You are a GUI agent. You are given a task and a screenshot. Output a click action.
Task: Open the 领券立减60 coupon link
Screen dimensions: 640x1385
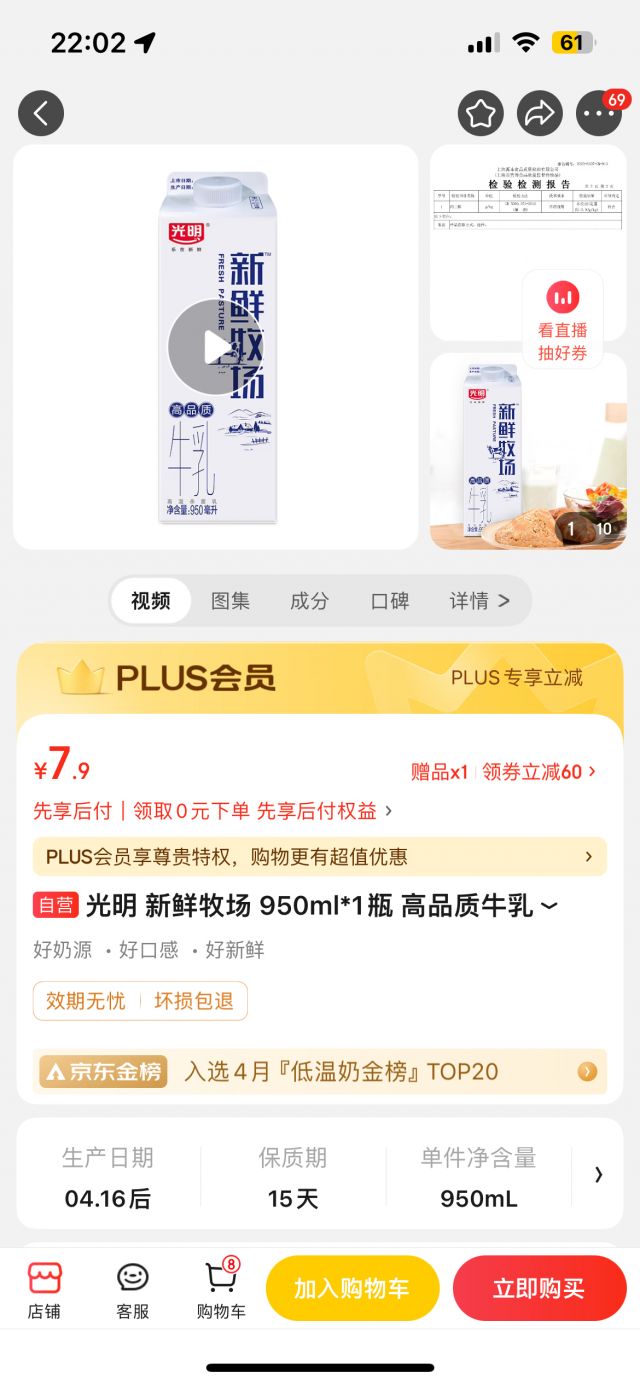[538, 772]
